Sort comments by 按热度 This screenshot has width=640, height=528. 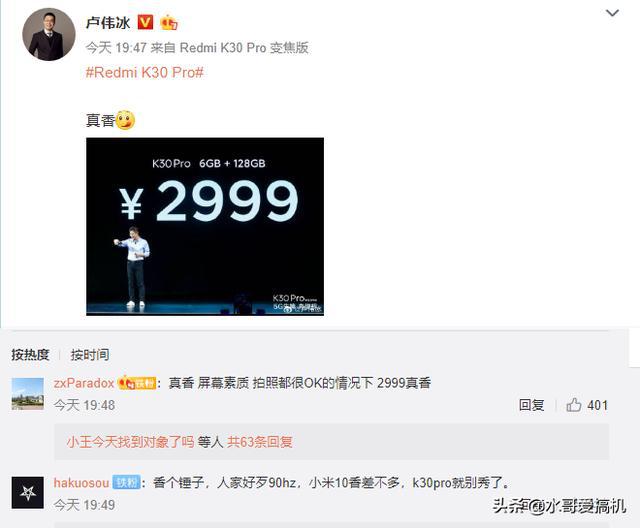pyautogui.click(x=30, y=355)
